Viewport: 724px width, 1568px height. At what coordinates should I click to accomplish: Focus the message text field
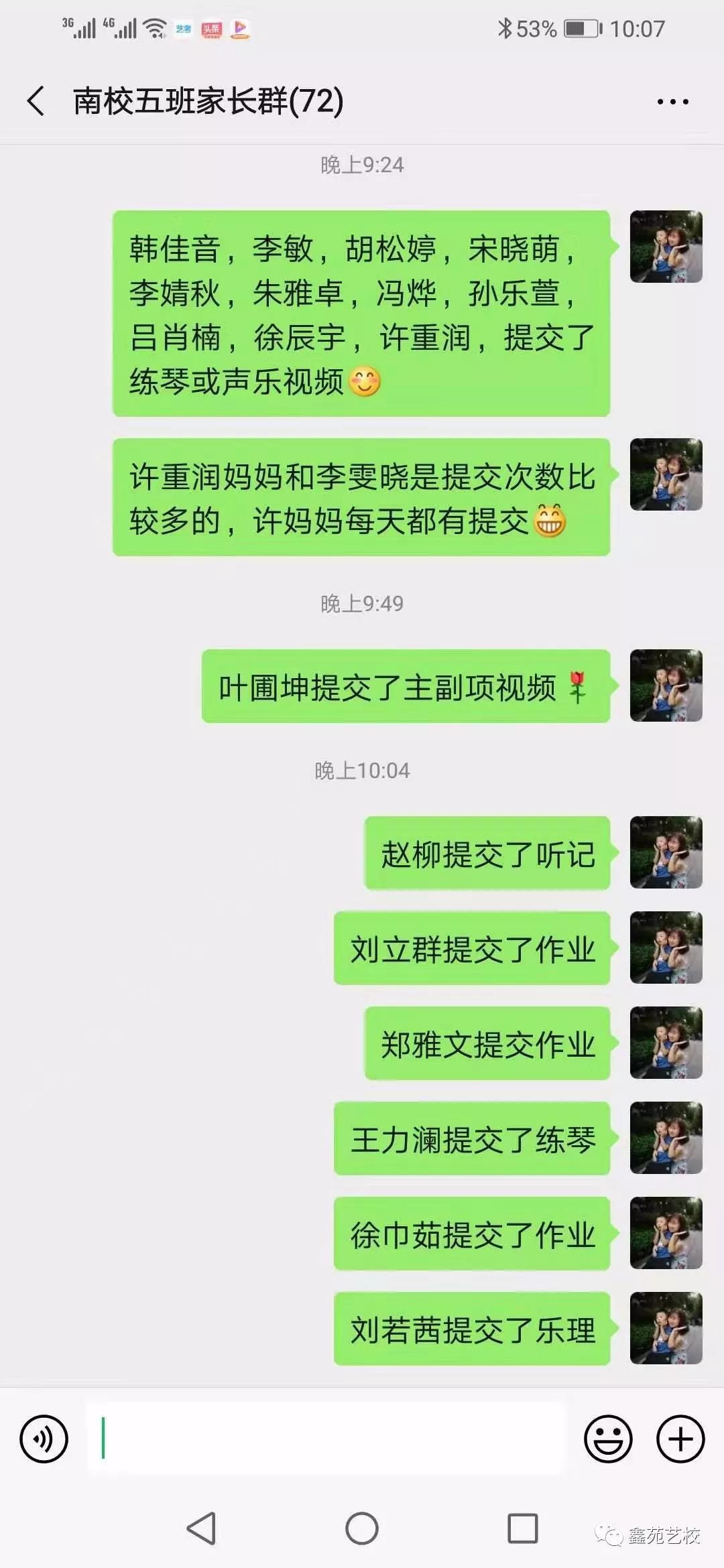(x=326, y=1439)
